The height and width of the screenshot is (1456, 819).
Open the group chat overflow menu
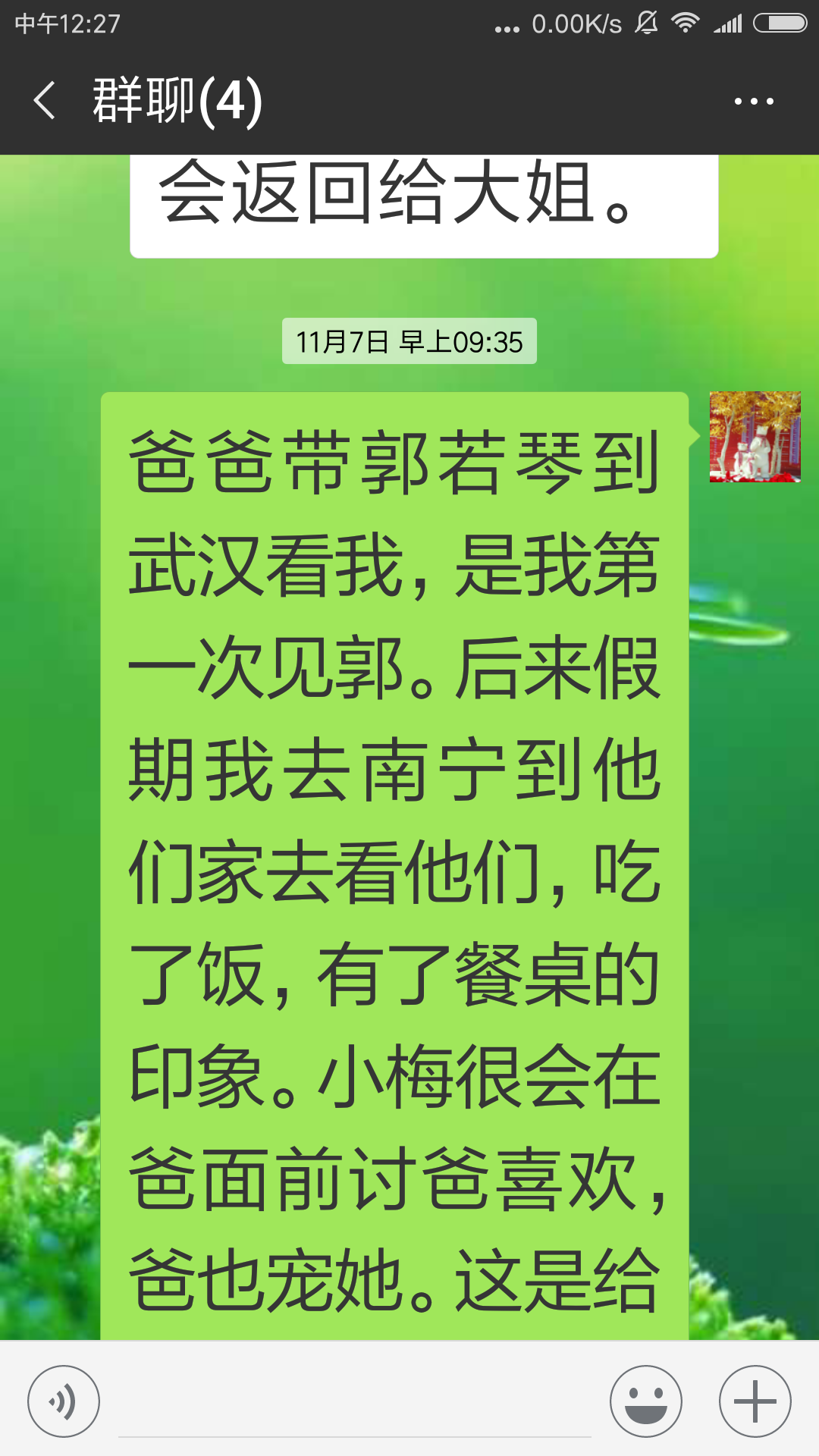point(754,101)
